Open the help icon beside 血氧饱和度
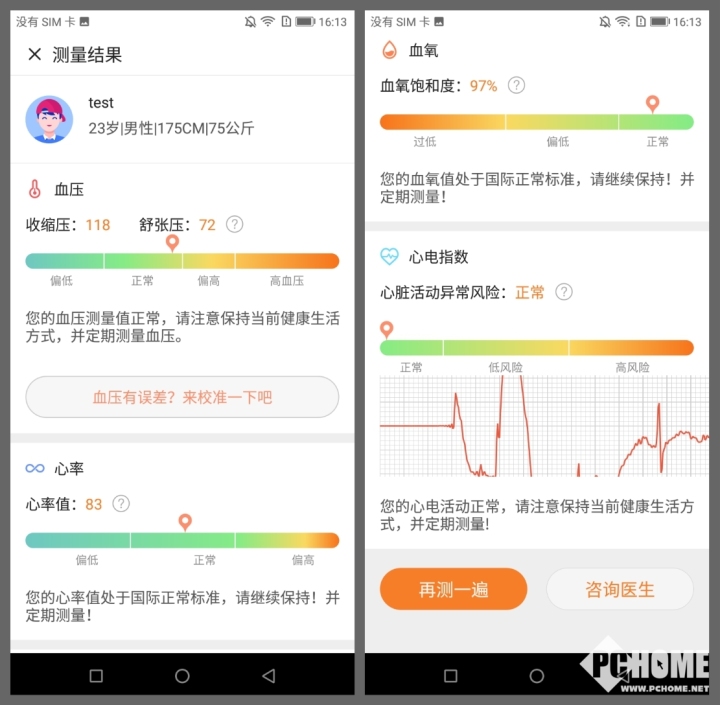720x705 pixels. click(x=516, y=86)
